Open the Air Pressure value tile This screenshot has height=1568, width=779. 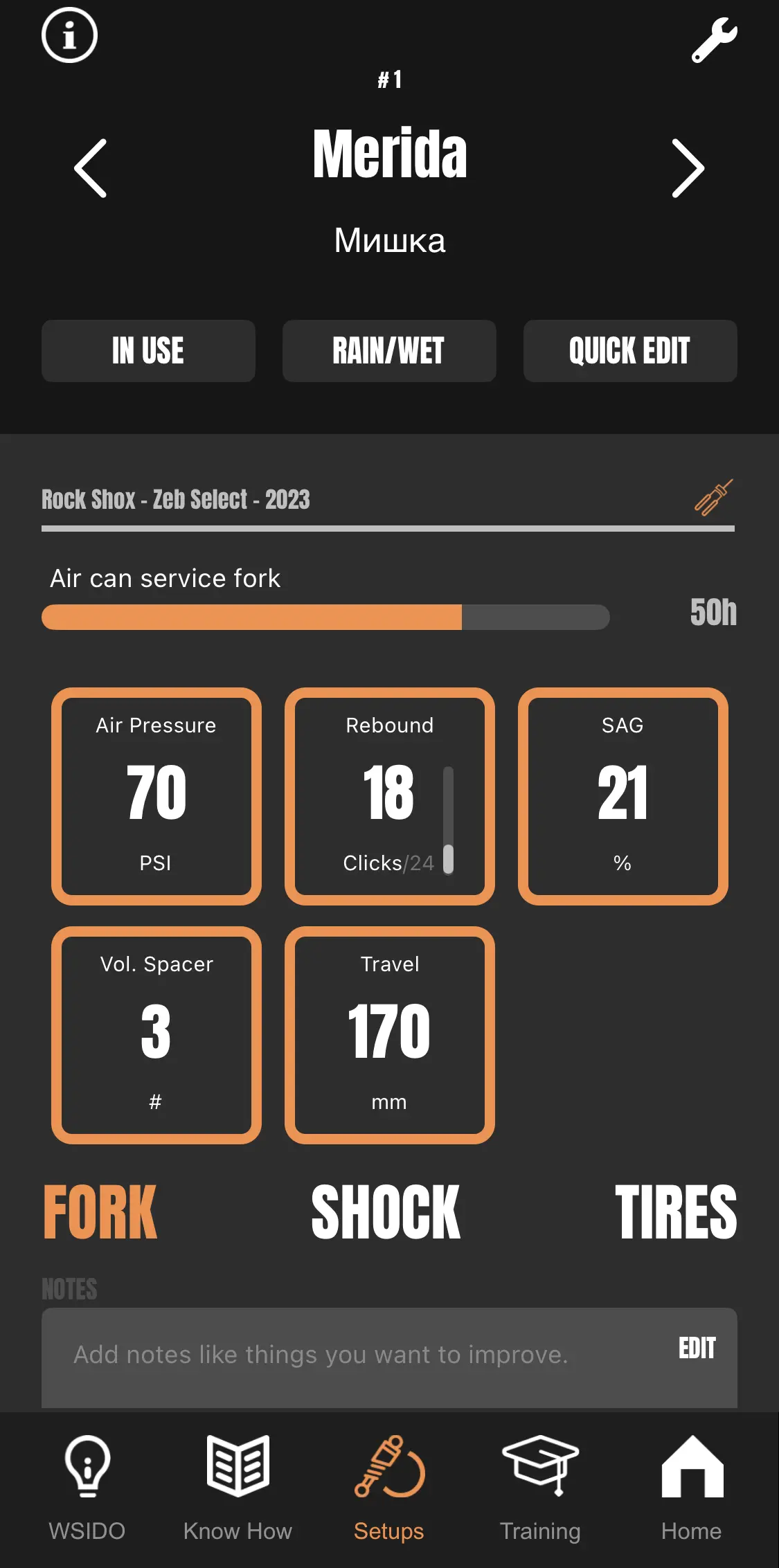156,796
